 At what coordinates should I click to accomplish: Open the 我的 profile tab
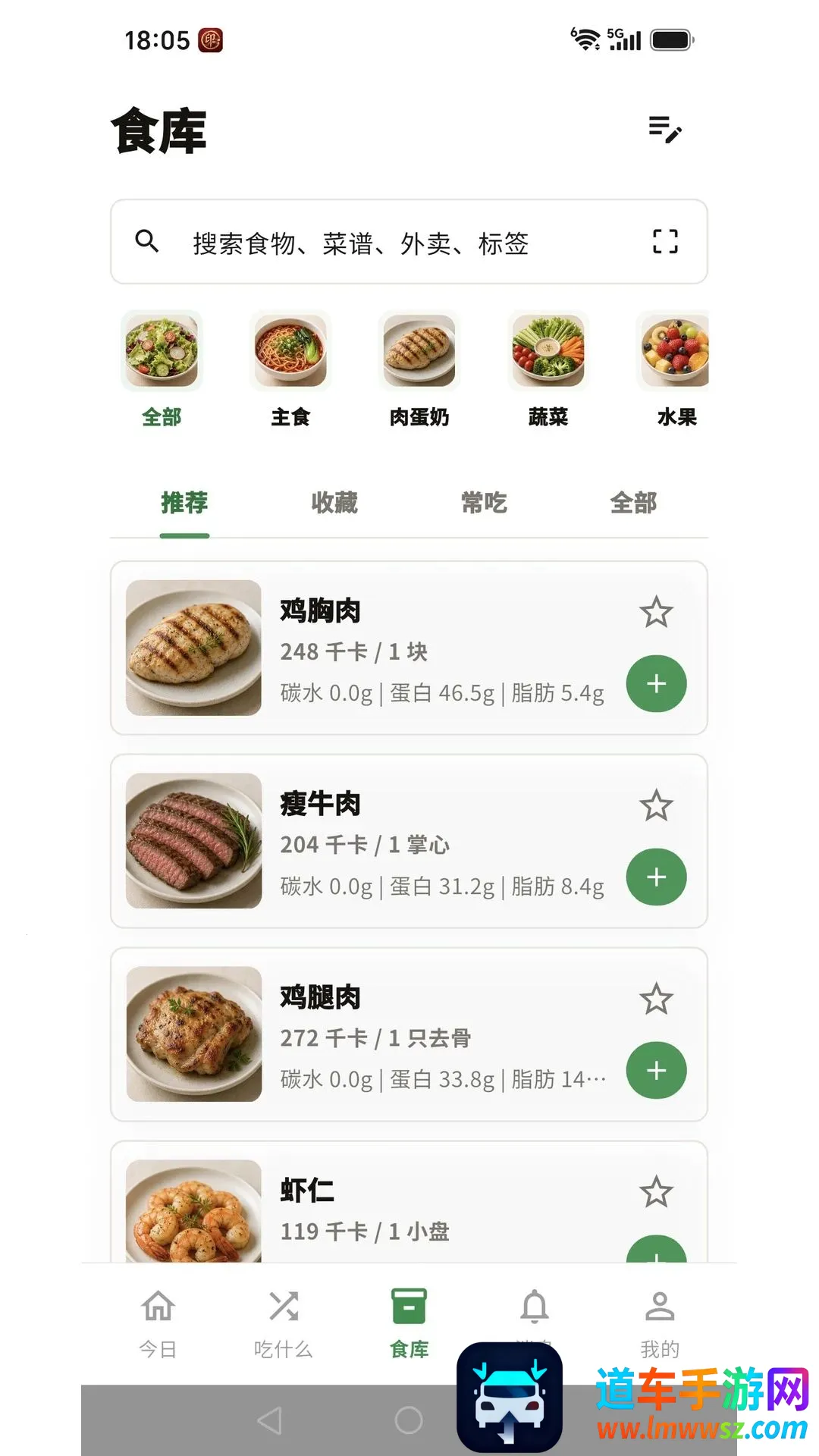point(660,1323)
